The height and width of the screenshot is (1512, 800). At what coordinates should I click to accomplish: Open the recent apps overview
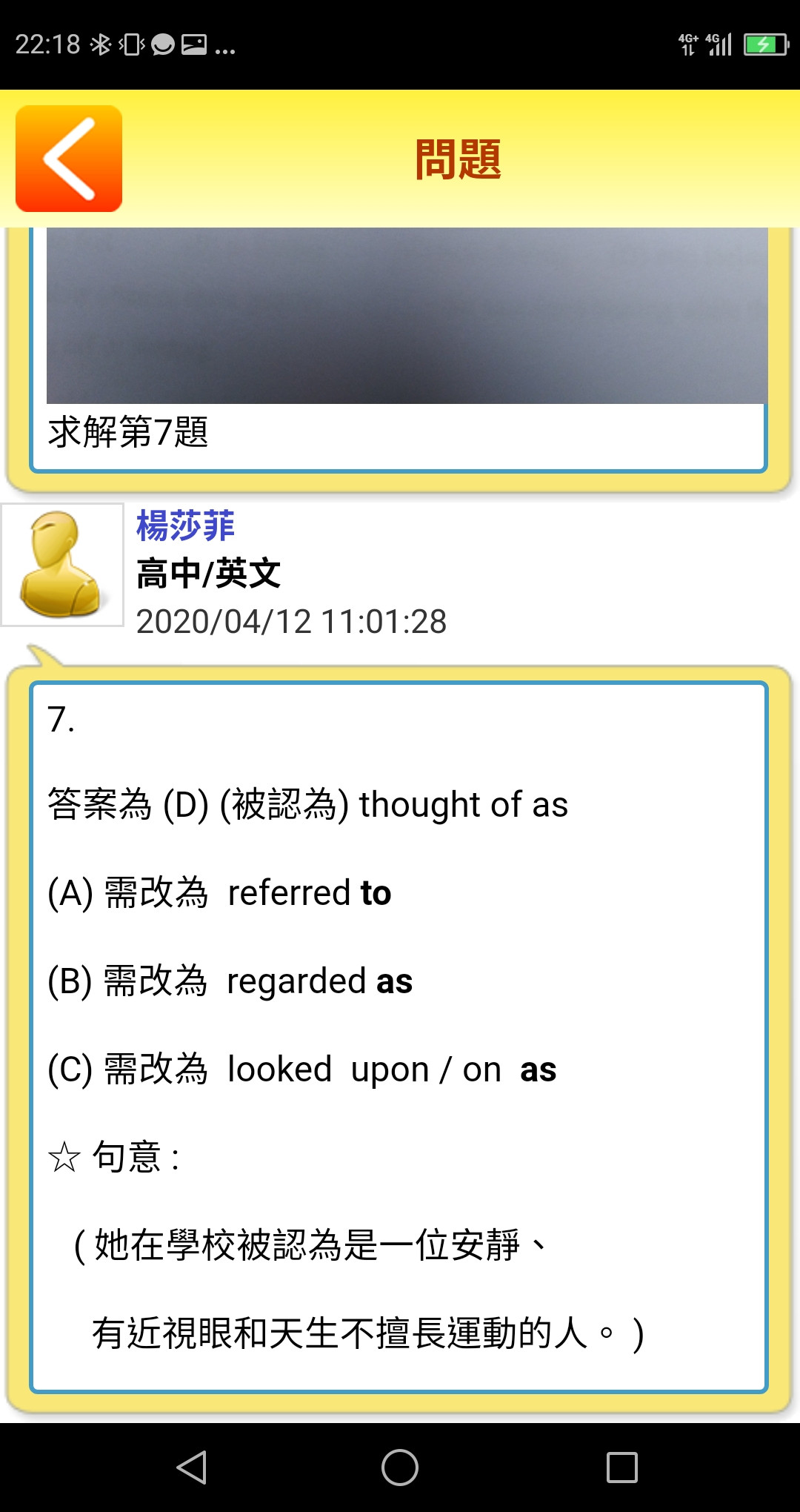(x=621, y=1468)
